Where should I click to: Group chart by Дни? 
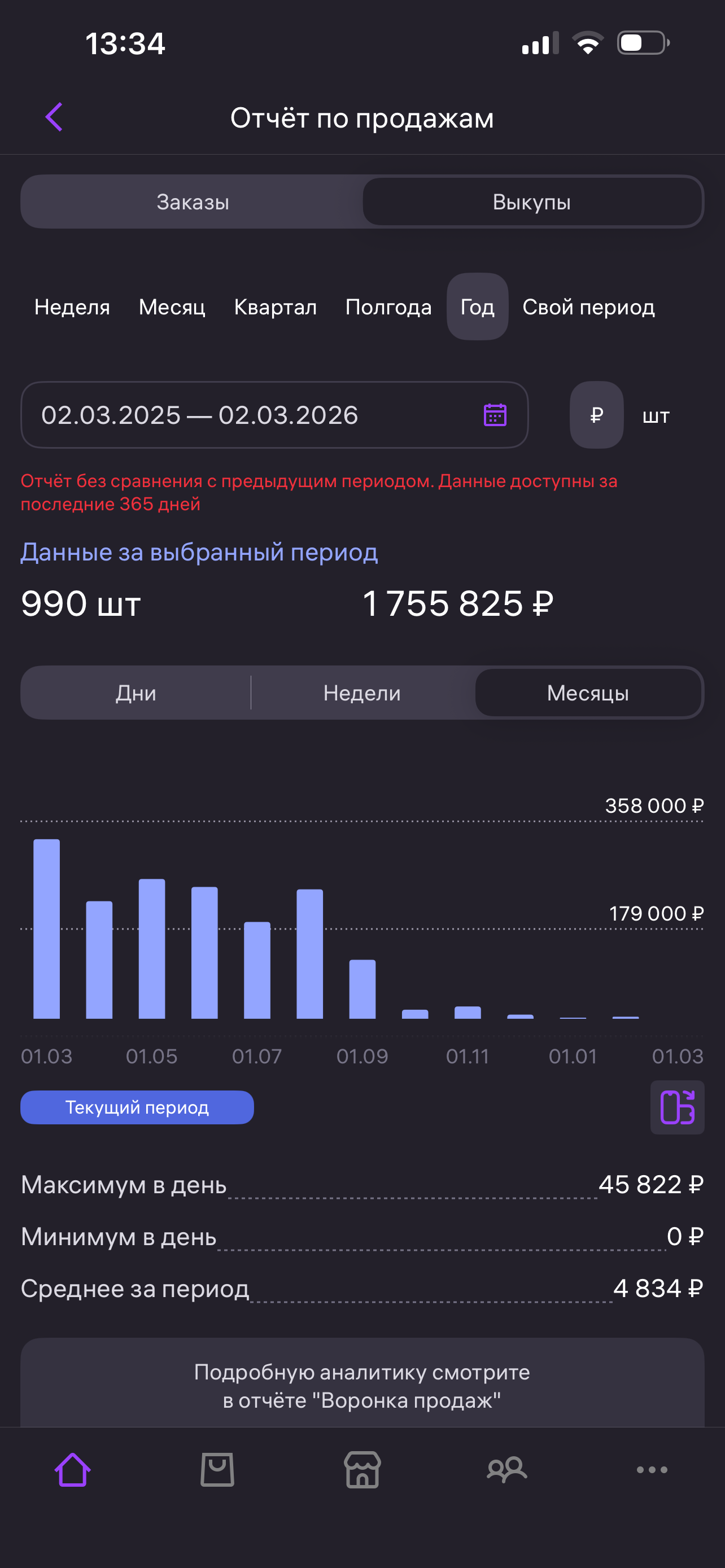click(x=136, y=693)
